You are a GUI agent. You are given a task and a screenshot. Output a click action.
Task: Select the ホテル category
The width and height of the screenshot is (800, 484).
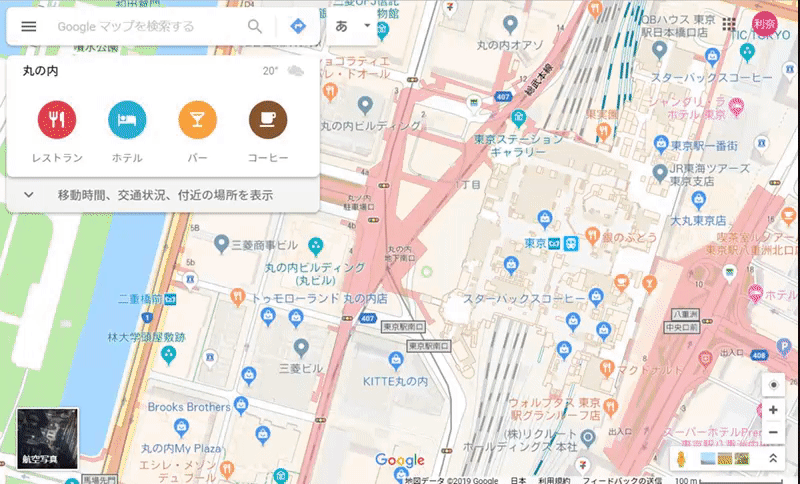[127, 121]
